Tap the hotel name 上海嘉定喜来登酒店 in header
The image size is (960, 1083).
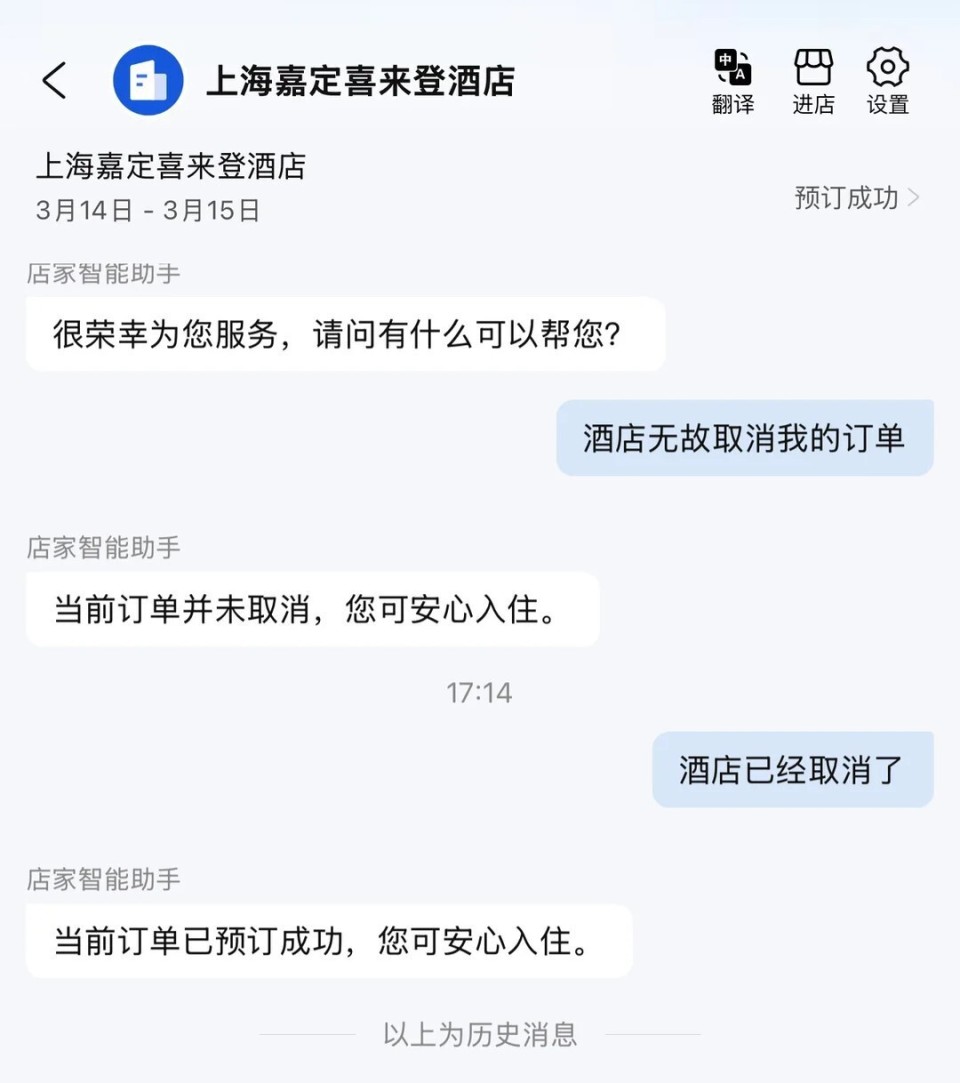[x=360, y=82]
